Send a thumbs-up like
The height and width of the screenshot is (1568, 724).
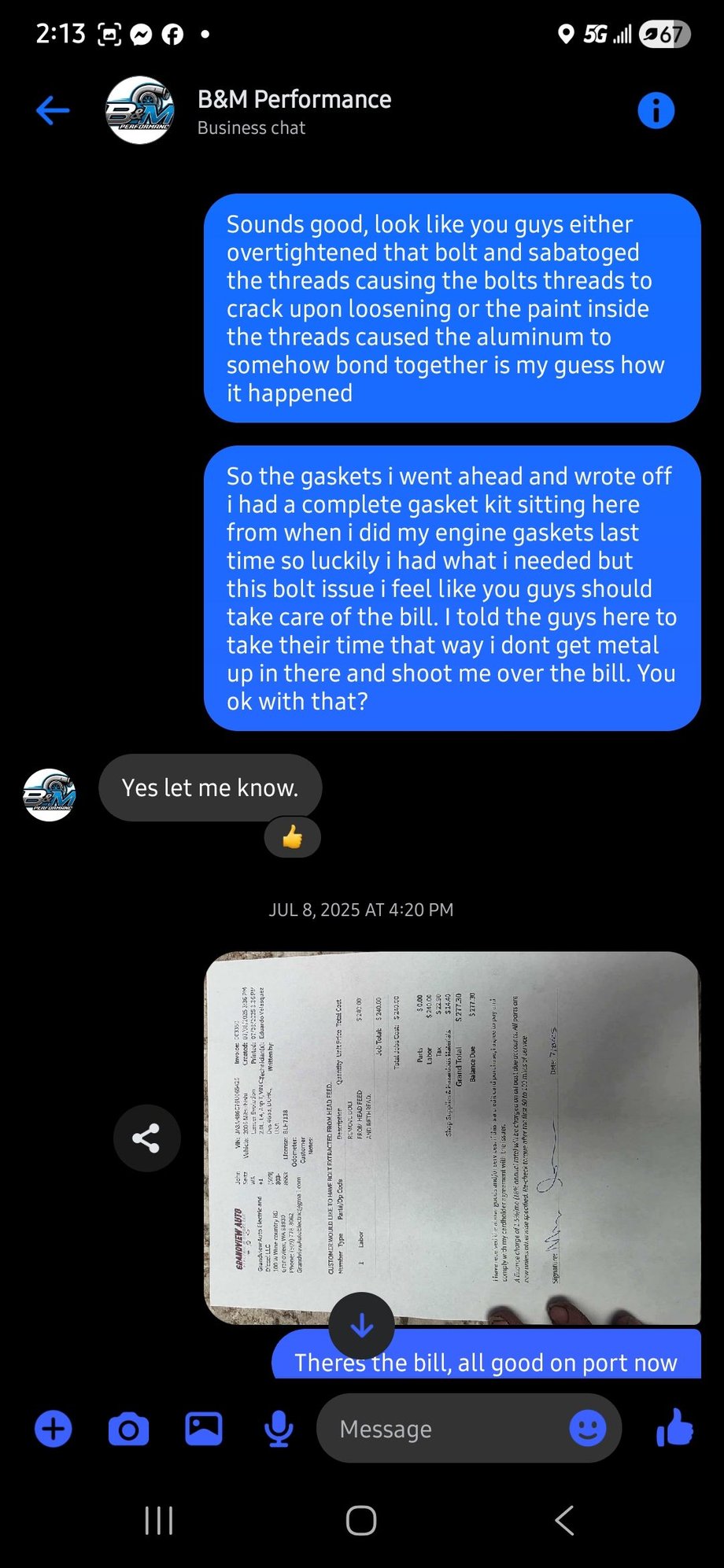(x=674, y=1428)
